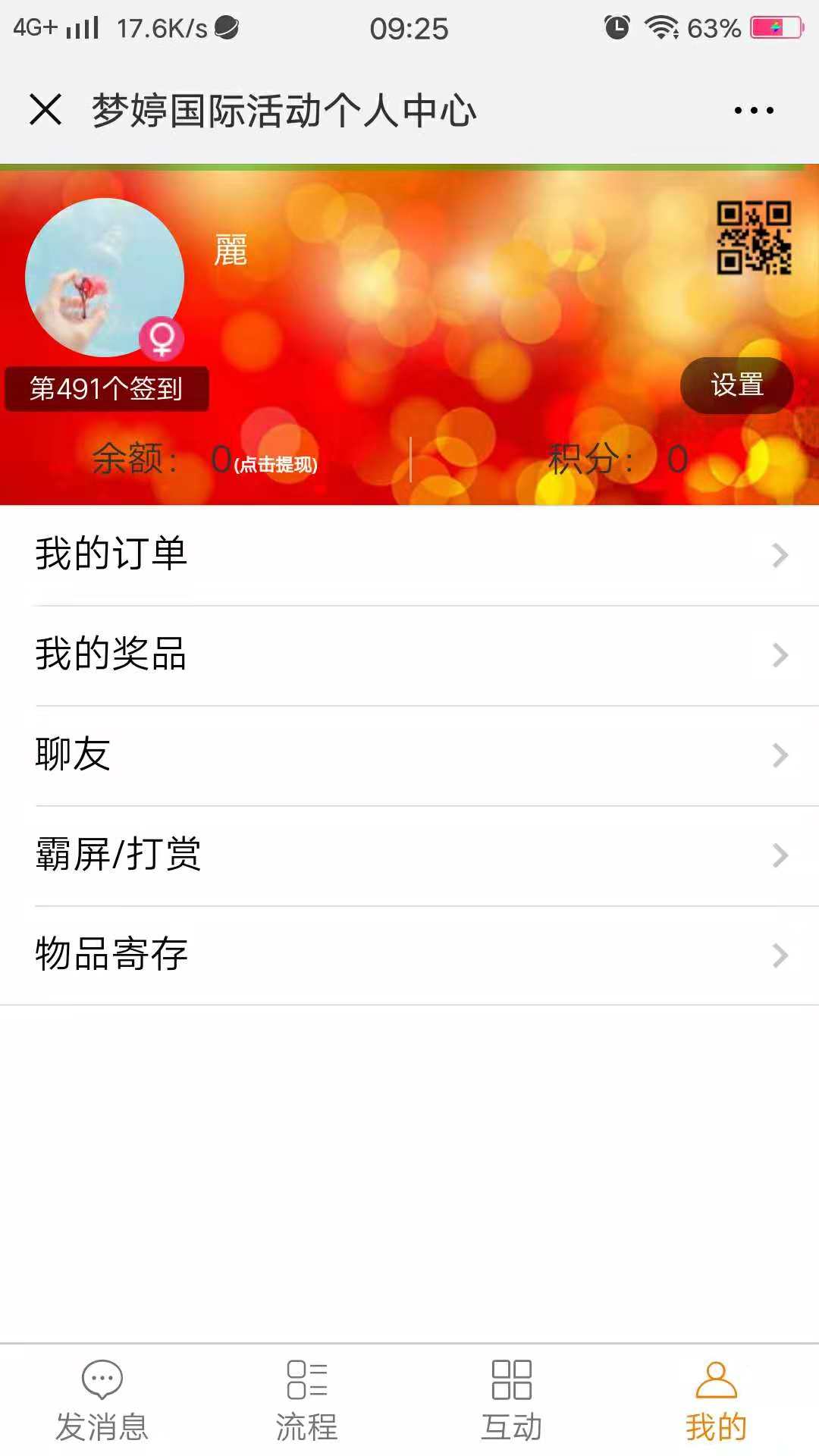Show my QR code
819x1456 pixels.
click(754, 237)
